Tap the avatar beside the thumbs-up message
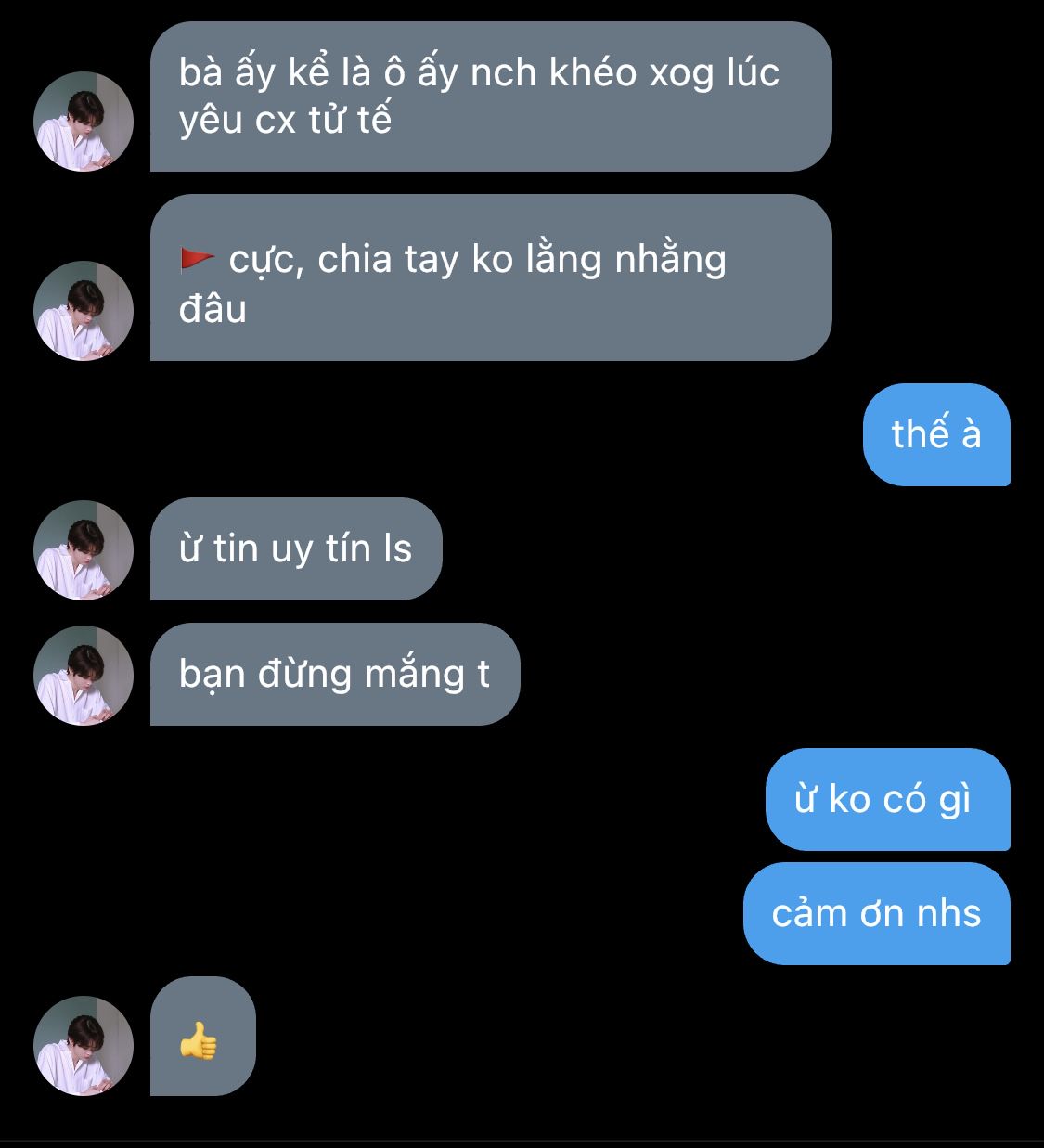The image size is (1044, 1148). click(x=84, y=1046)
